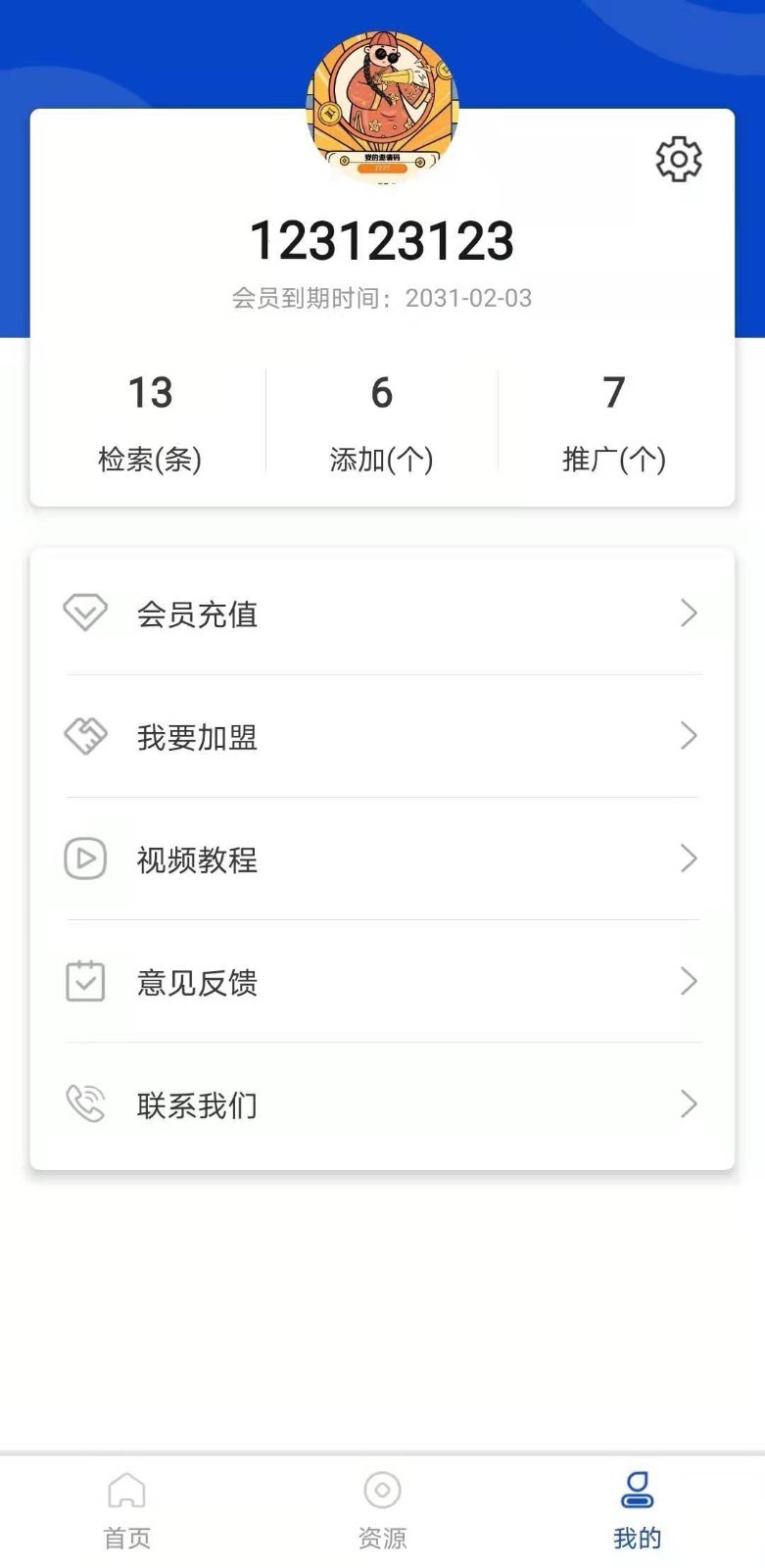Image resolution: width=765 pixels, height=1568 pixels.
Task: Open 会员充值 membership recharge
Action: (382, 613)
